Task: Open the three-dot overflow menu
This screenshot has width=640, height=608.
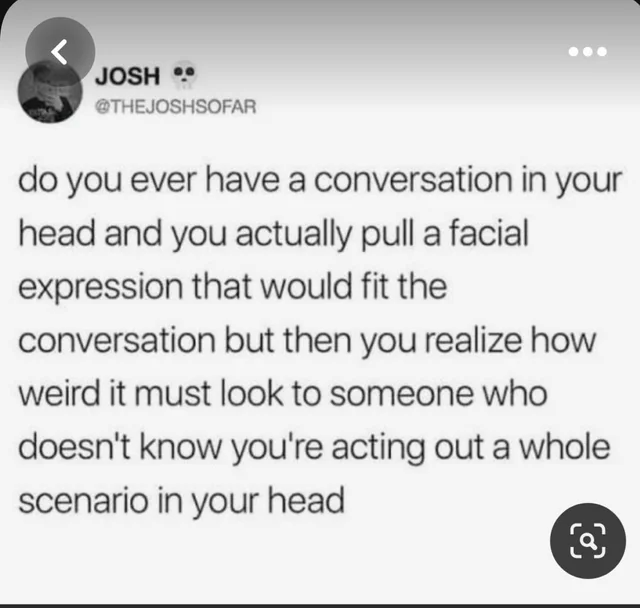Action: 587,50
